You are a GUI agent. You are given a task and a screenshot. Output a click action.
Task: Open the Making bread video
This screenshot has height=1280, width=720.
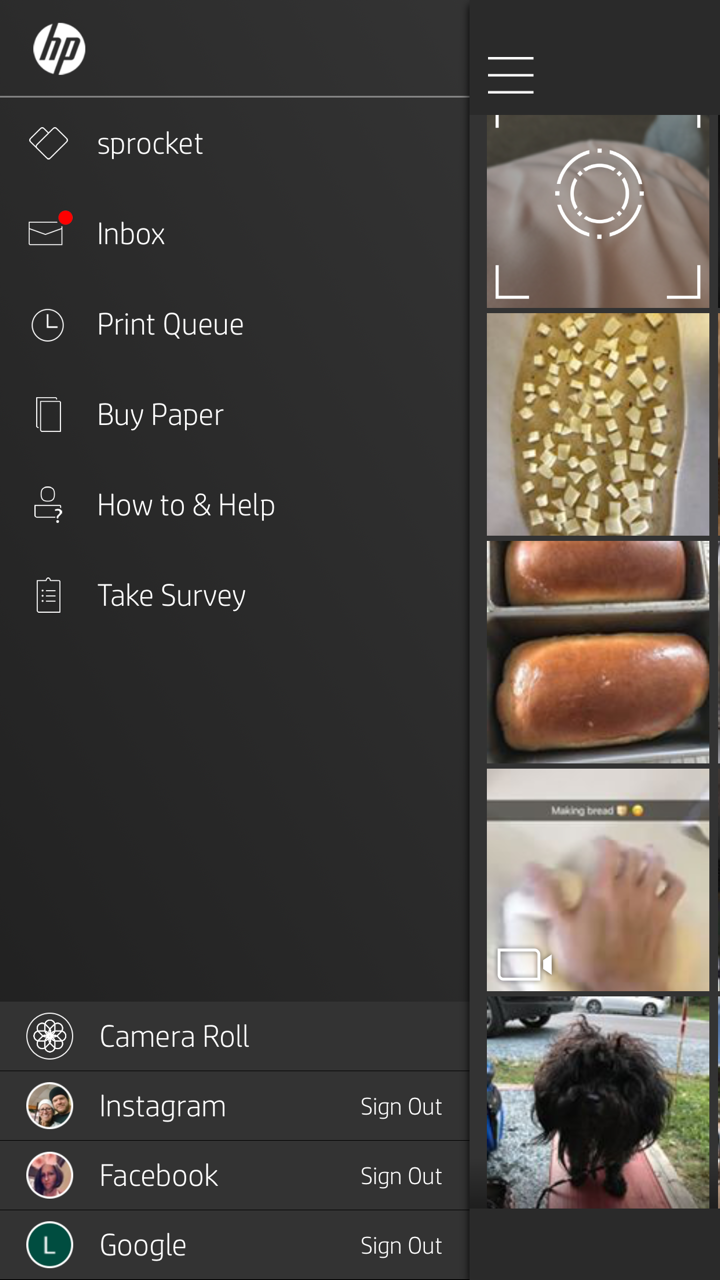(x=598, y=880)
